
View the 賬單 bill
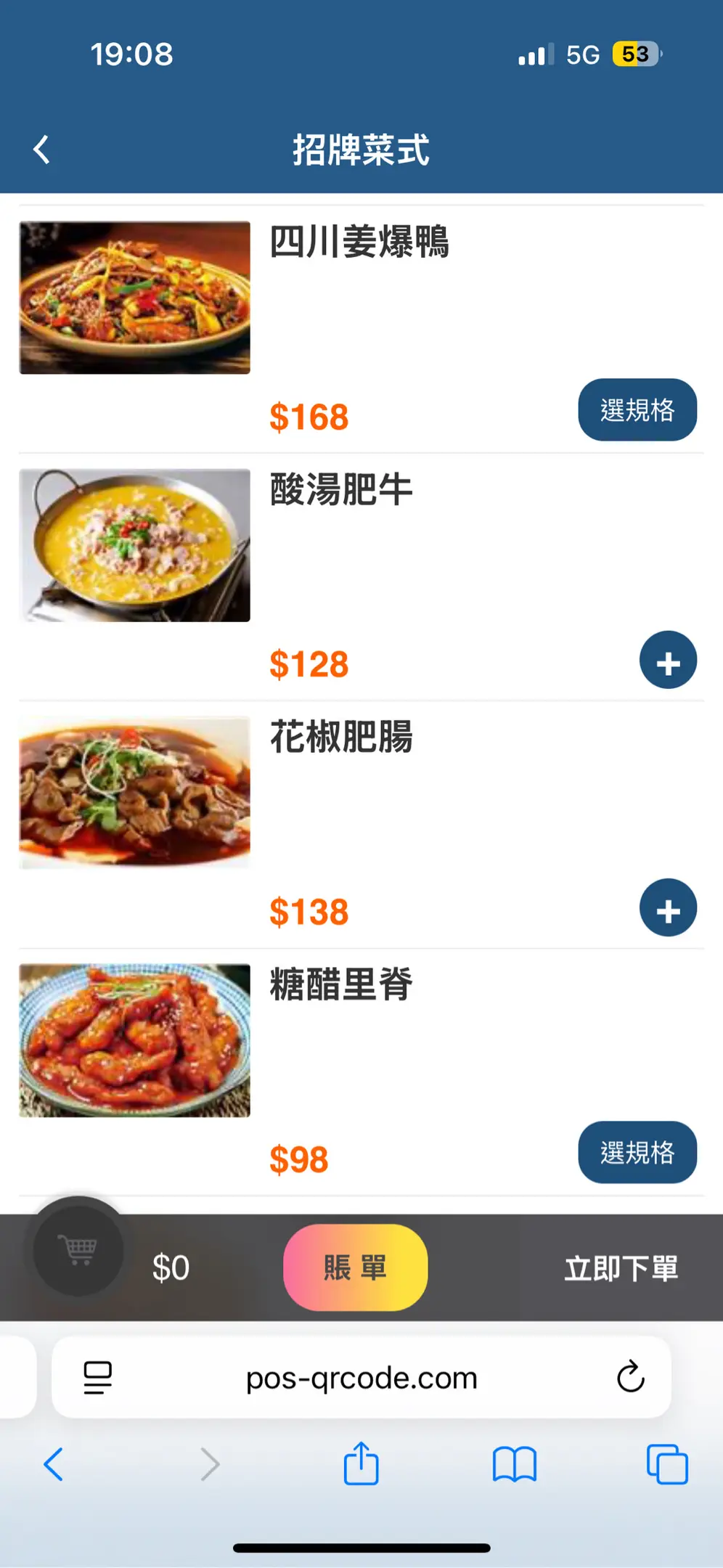355,1267
